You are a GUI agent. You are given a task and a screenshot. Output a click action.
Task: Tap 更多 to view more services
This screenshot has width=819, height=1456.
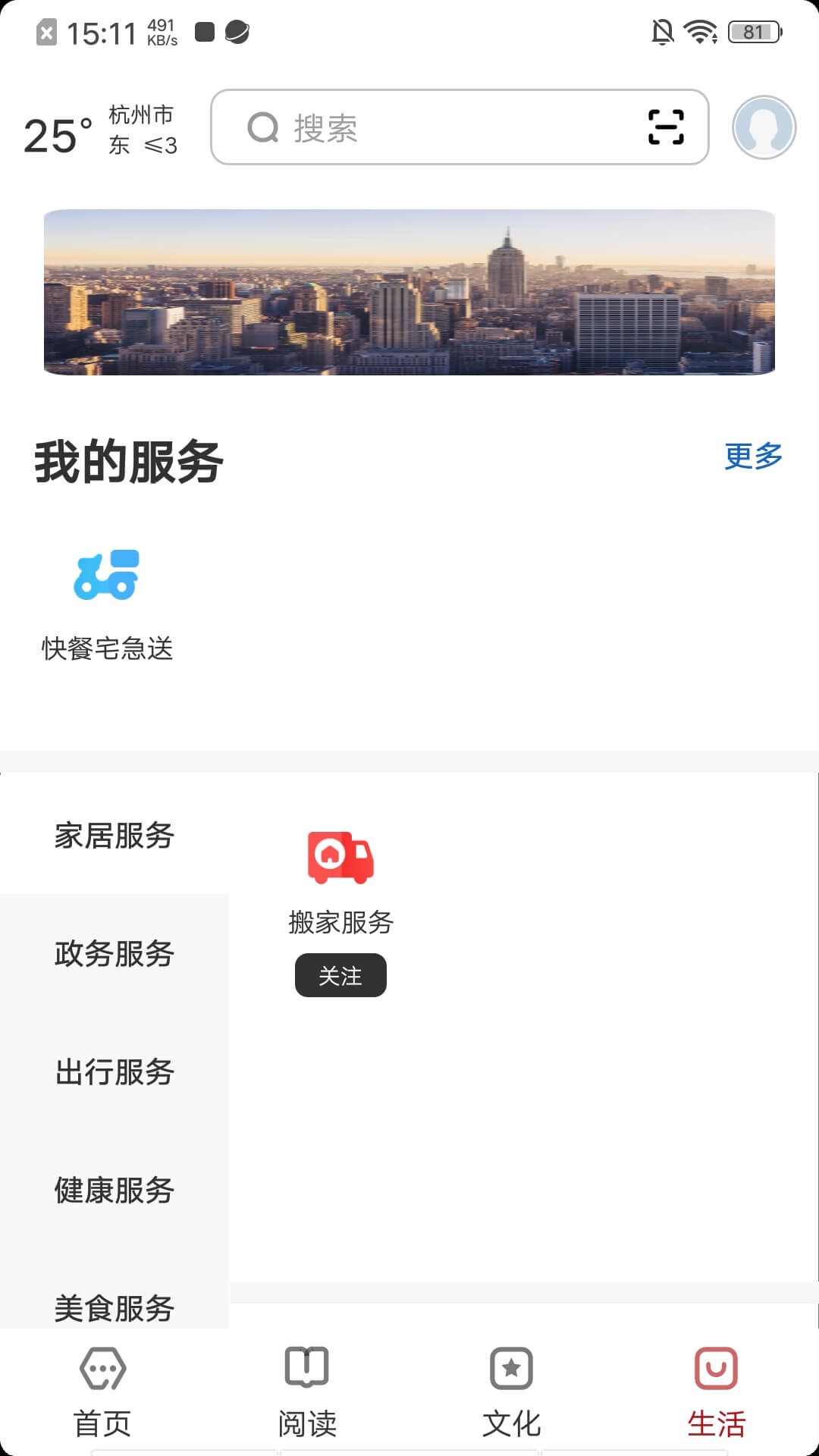click(753, 457)
